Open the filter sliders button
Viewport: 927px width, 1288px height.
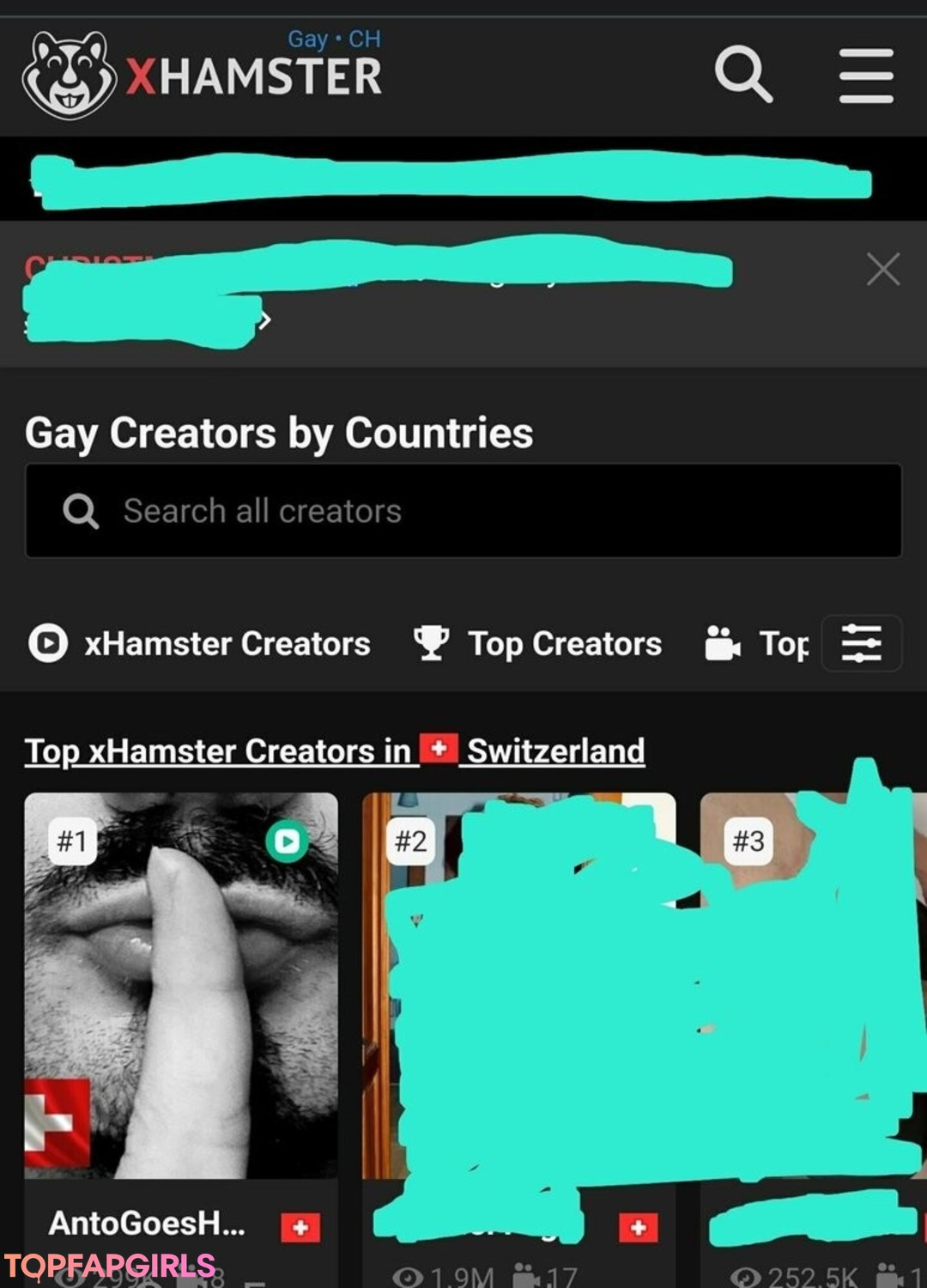click(861, 643)
